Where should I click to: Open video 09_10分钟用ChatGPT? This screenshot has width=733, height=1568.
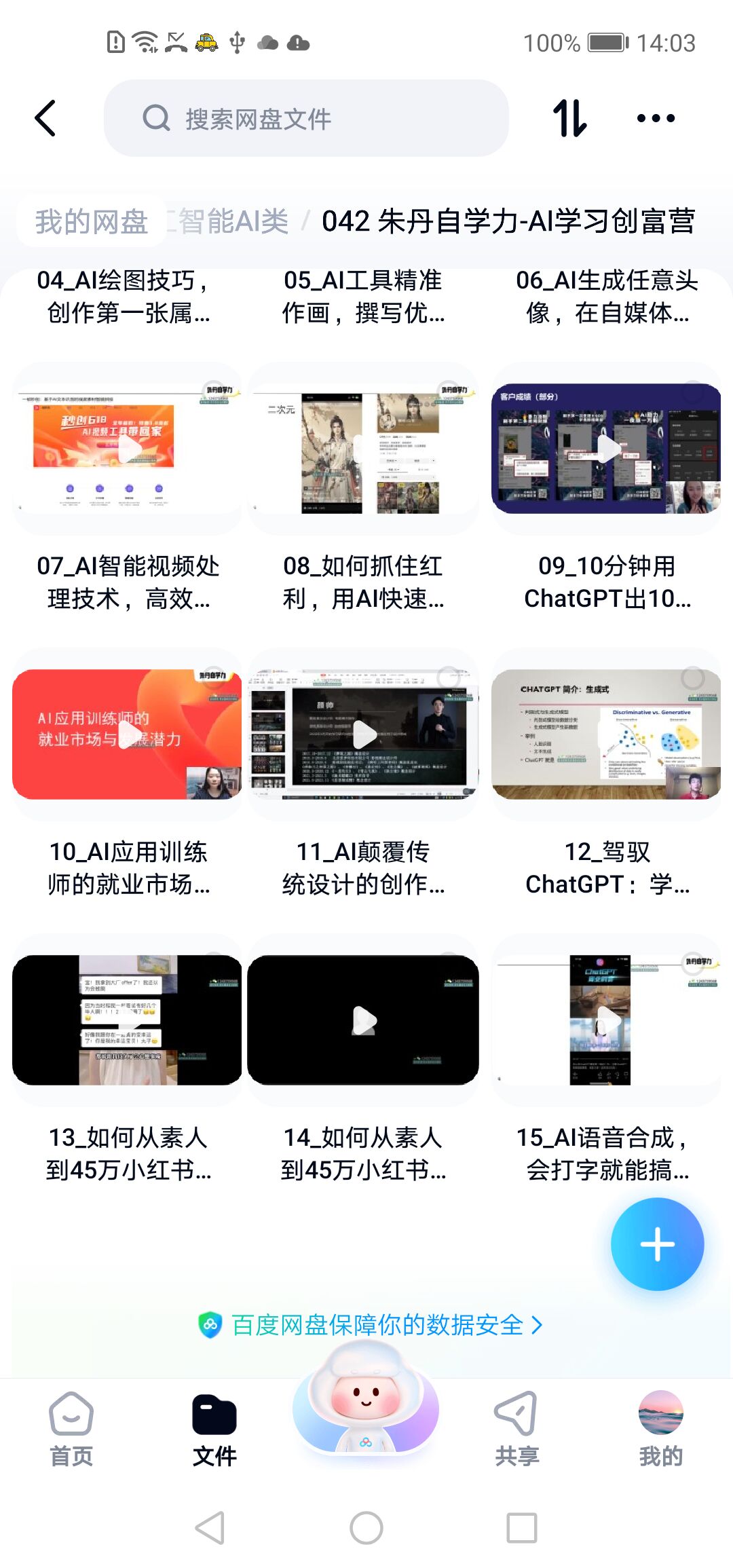(x=606, y=449)
